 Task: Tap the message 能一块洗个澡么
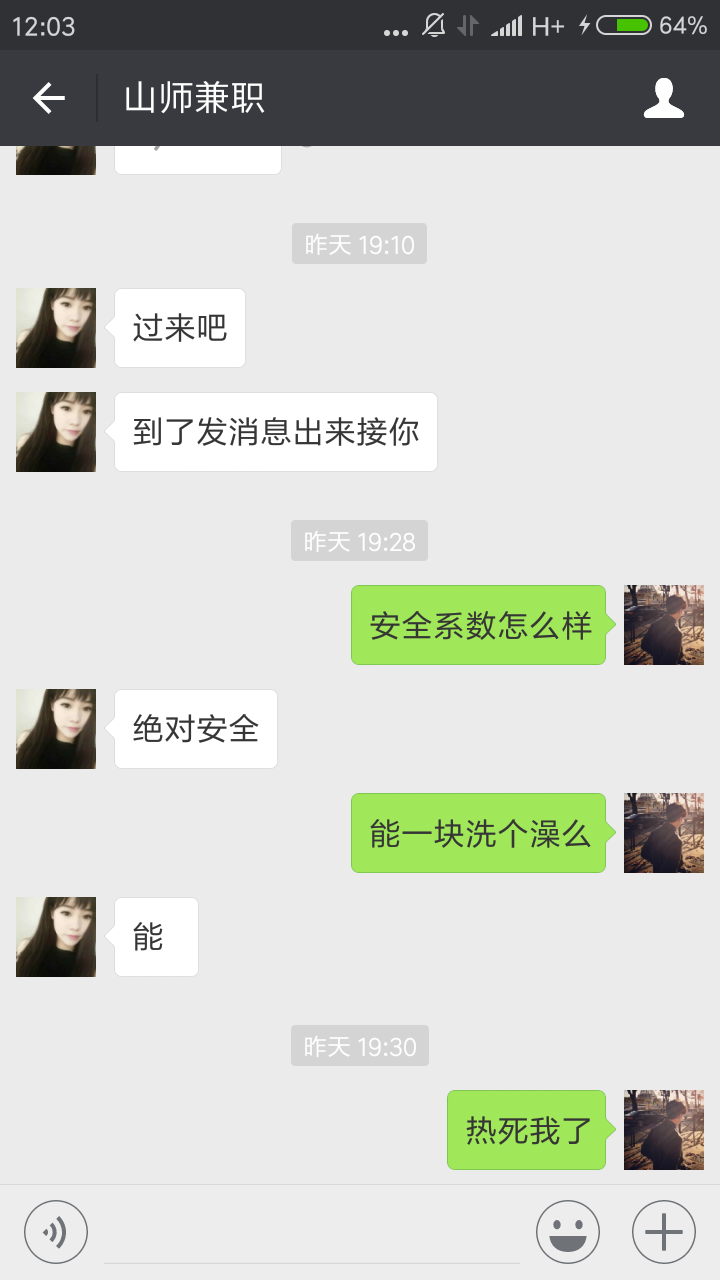(x=478, y=833)
